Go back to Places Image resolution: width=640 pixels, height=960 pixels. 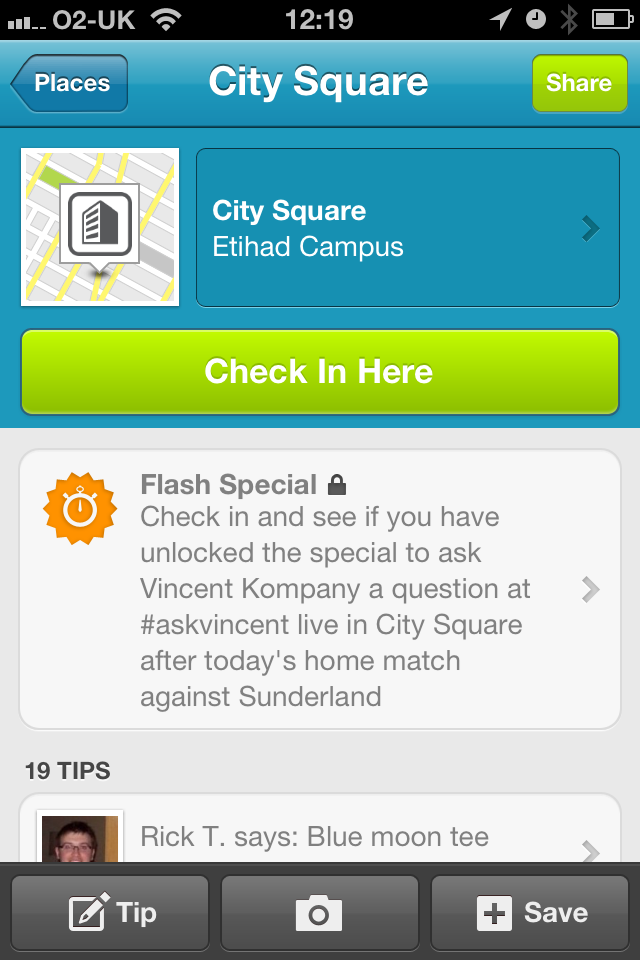pos(70,83)
